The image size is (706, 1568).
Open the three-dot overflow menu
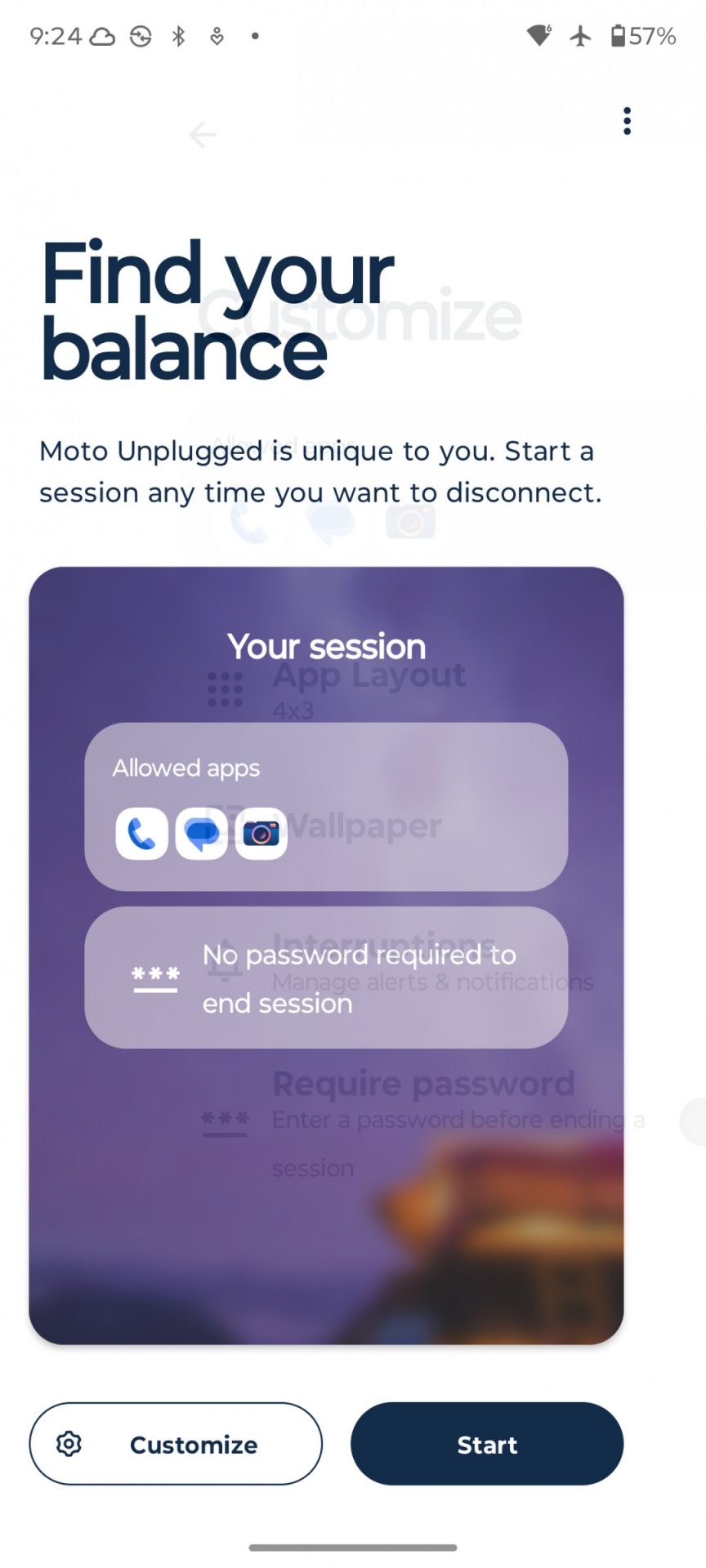(x=627, y=121)
